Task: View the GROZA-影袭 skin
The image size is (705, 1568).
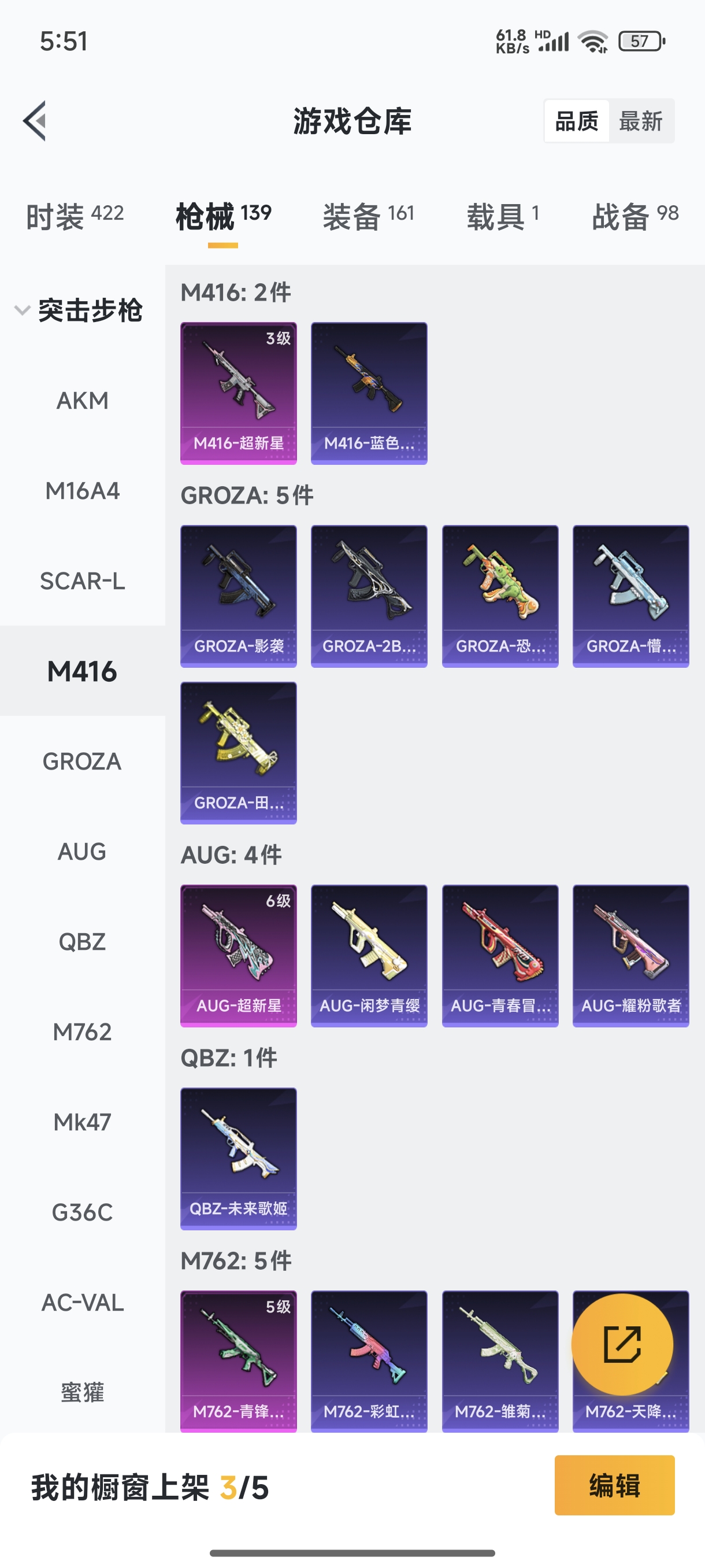Action: pyautogui.click(x=239, y=596)
